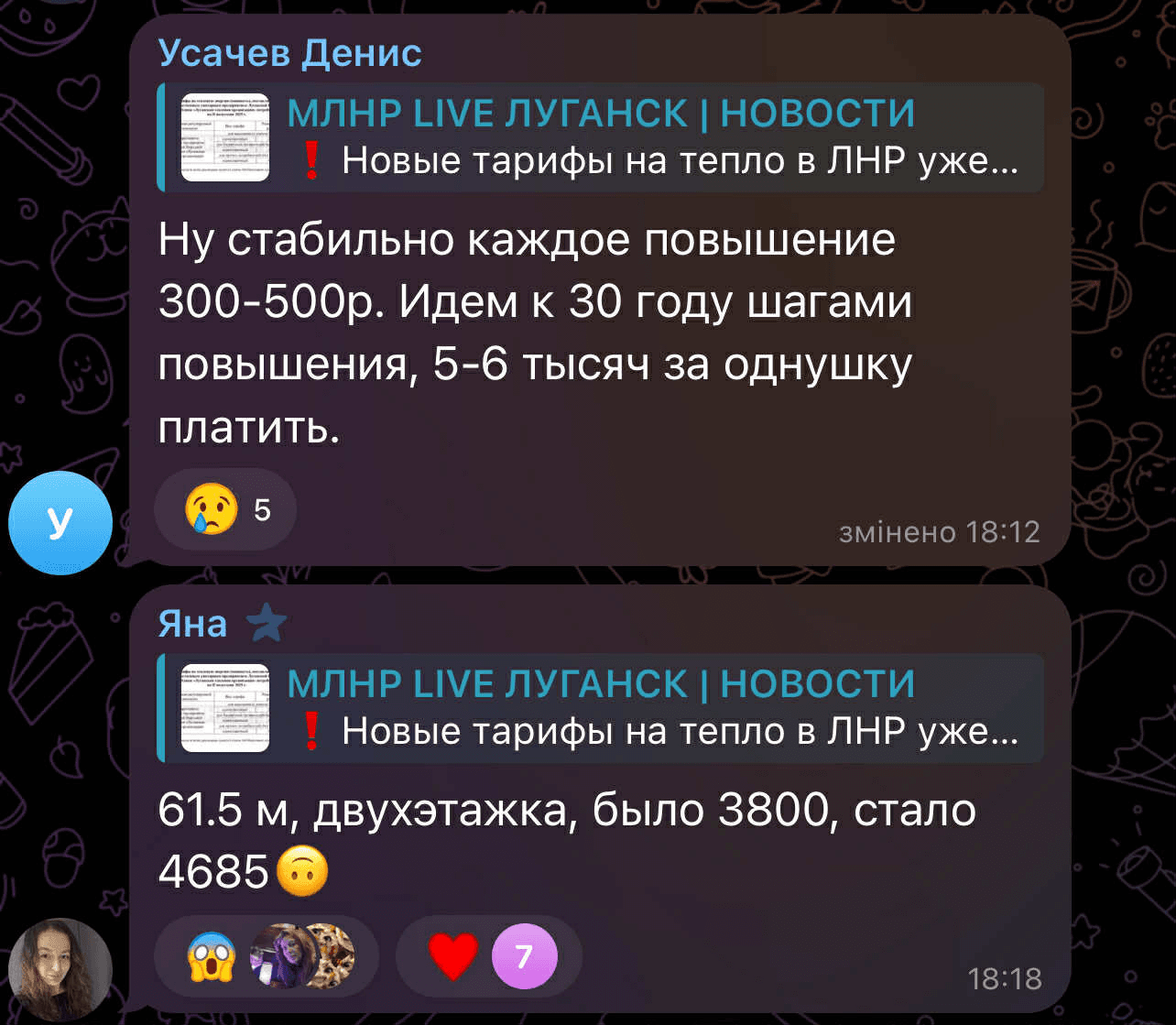Image resolution: width=1176 pixels, height=1025 pixels.
Task: Open Яна's profile name
Action: pos(193,624)
